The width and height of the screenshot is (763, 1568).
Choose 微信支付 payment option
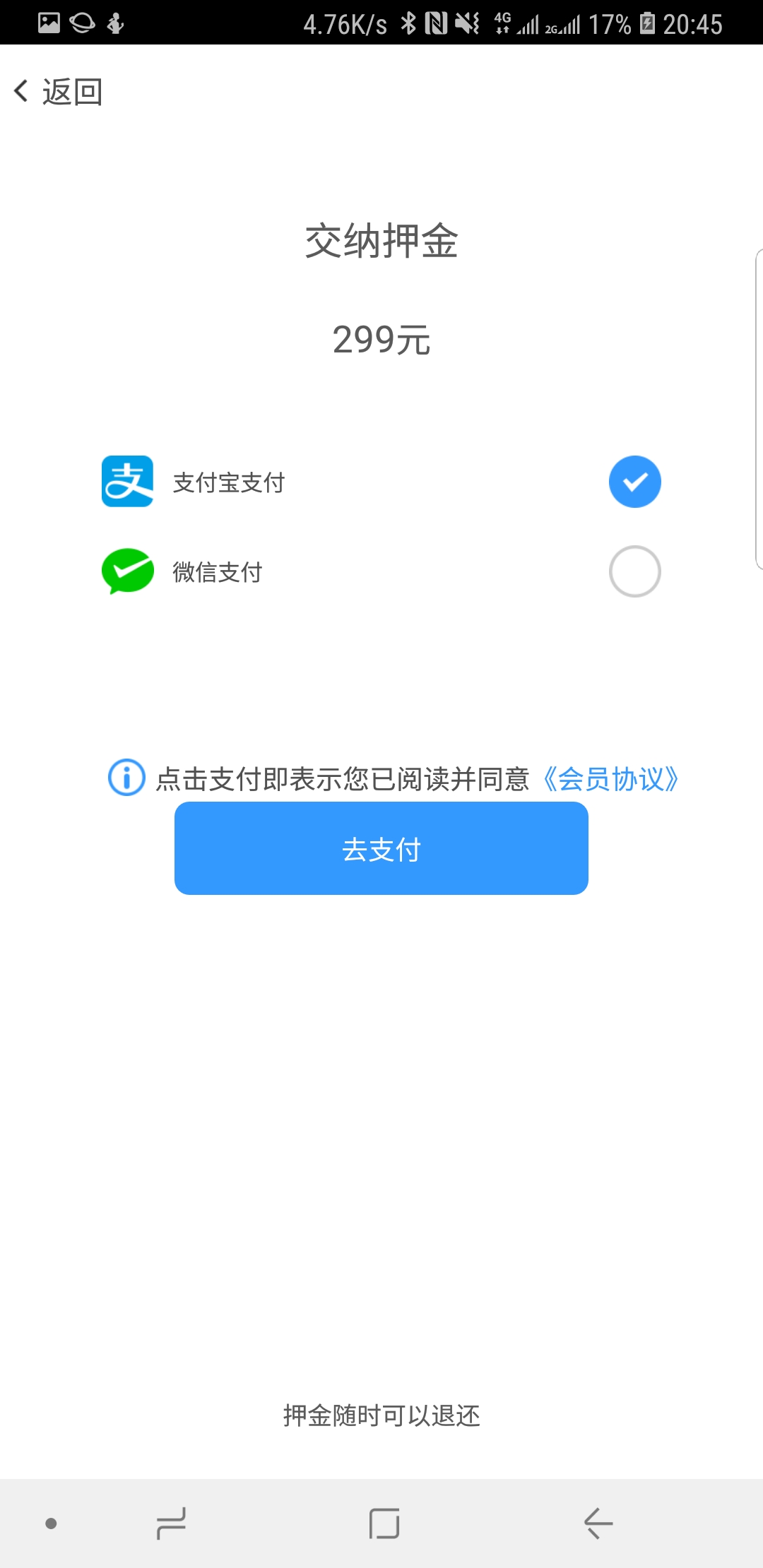pyautogui.click(x=381, y=571)
